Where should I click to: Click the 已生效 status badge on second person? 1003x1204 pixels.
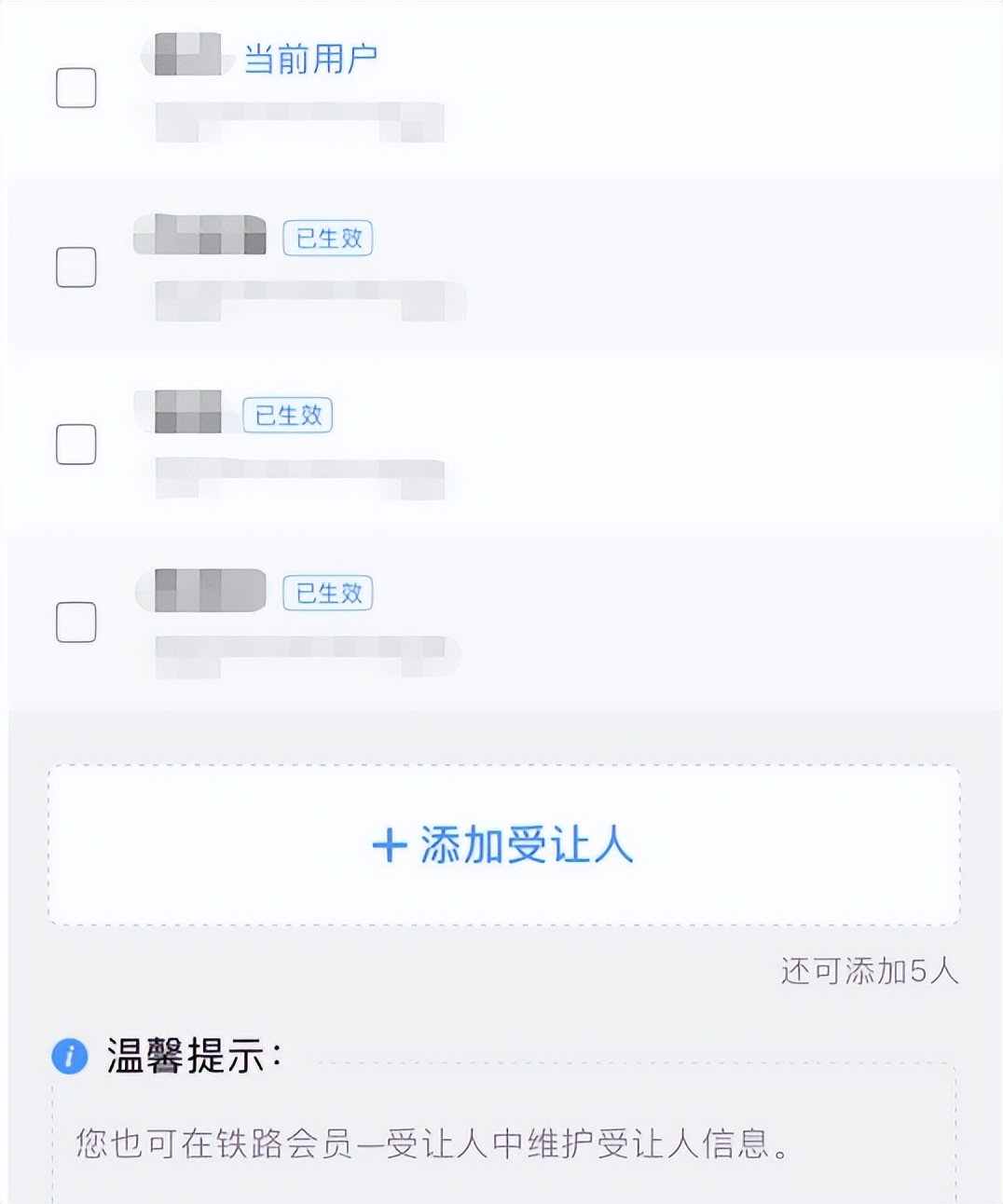click(x=327, y=239)
